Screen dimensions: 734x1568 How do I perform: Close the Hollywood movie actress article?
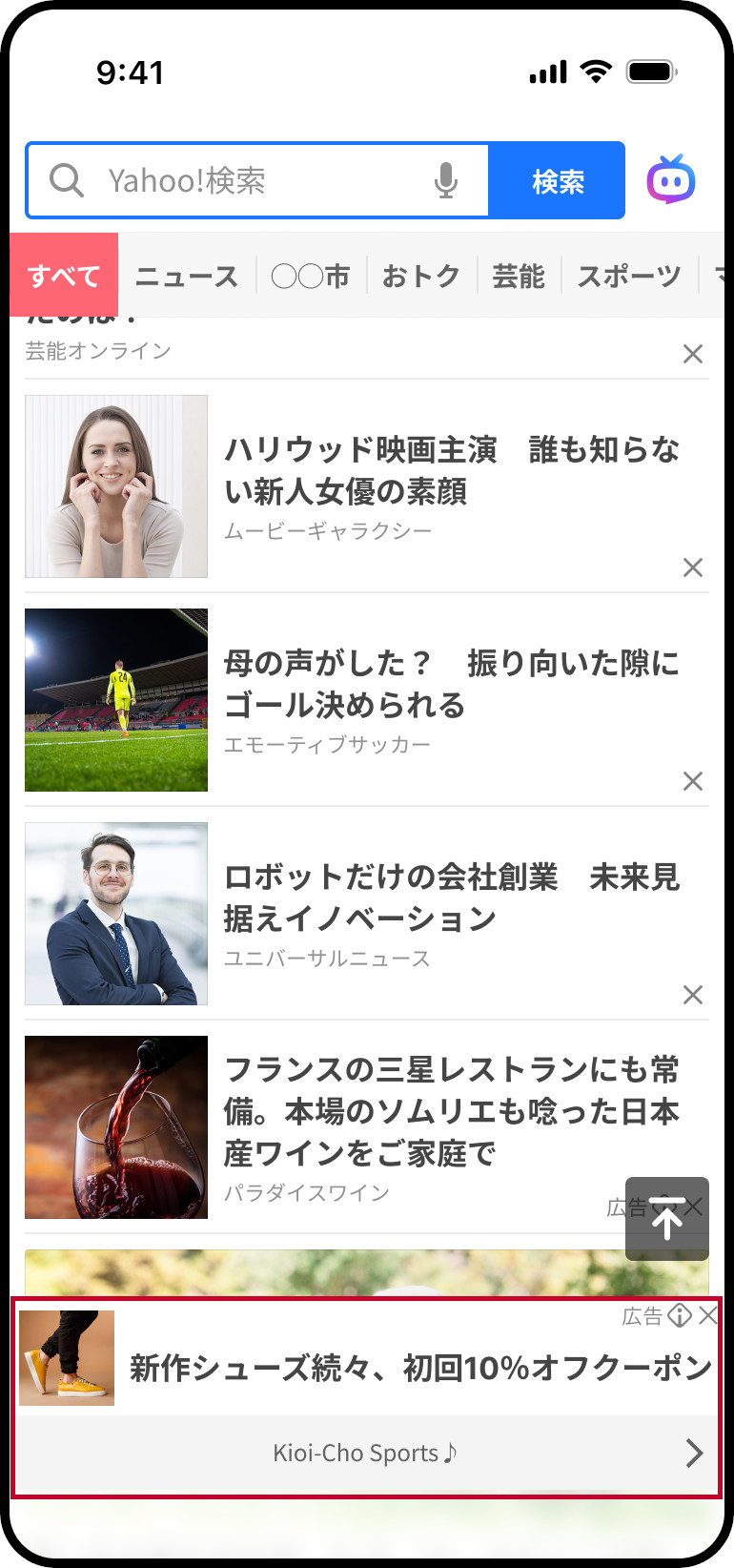(693, 567)
